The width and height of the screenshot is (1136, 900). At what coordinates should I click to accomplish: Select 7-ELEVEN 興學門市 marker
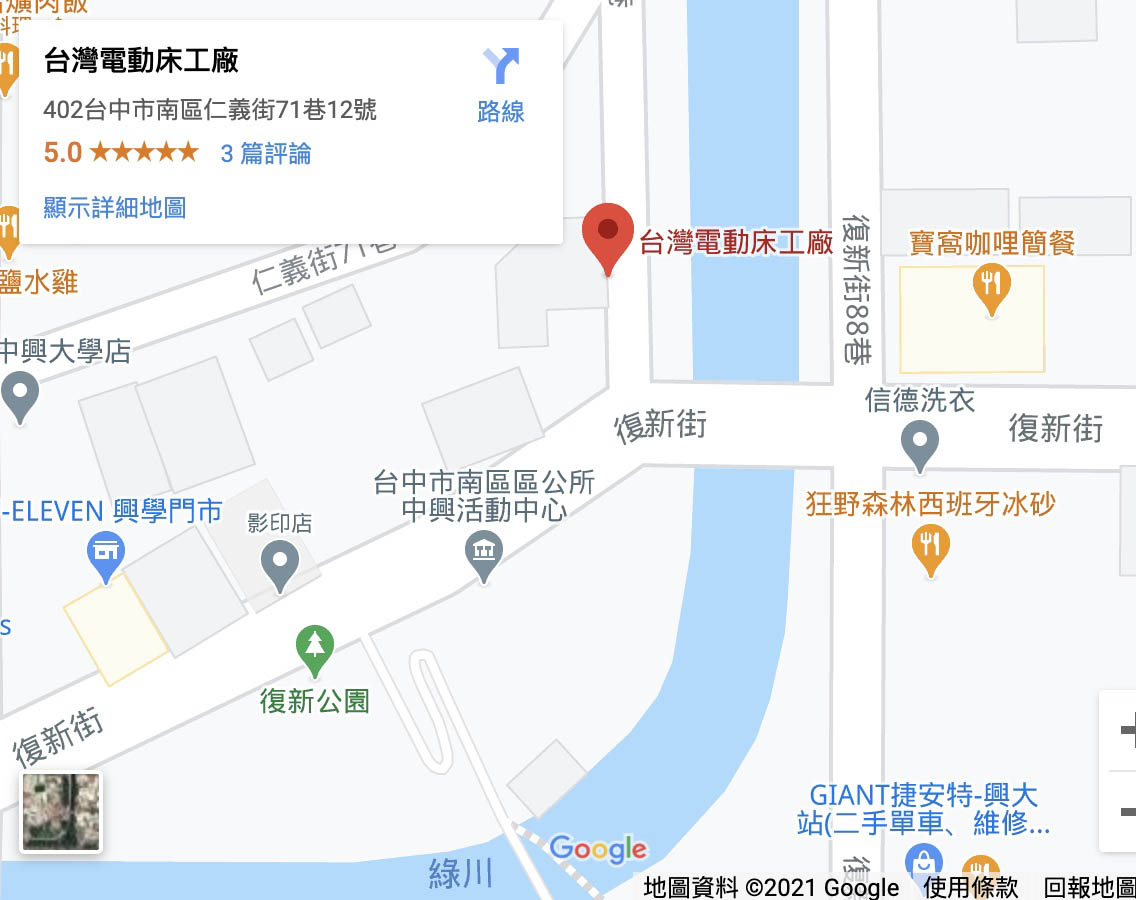tap(106, 554)
